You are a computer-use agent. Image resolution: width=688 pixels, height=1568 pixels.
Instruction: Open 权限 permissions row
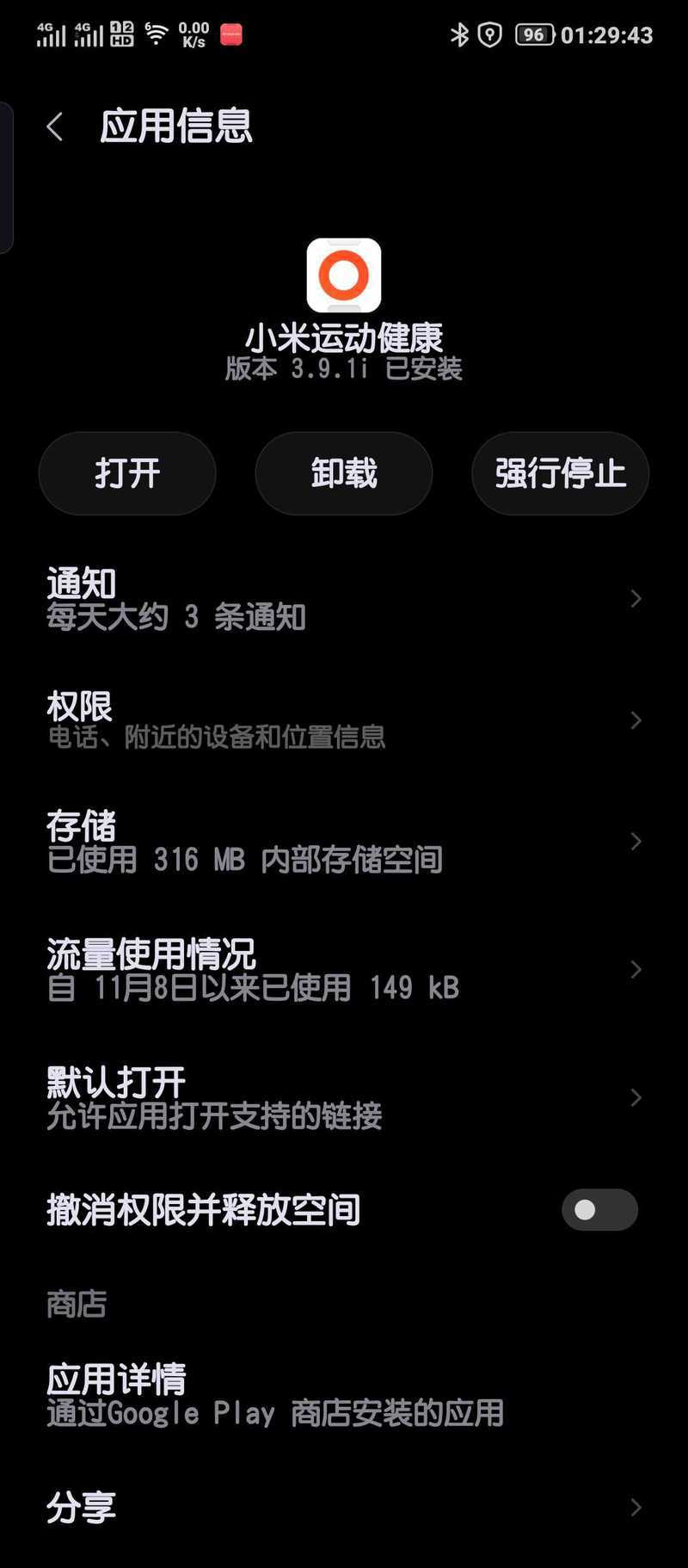344,720
